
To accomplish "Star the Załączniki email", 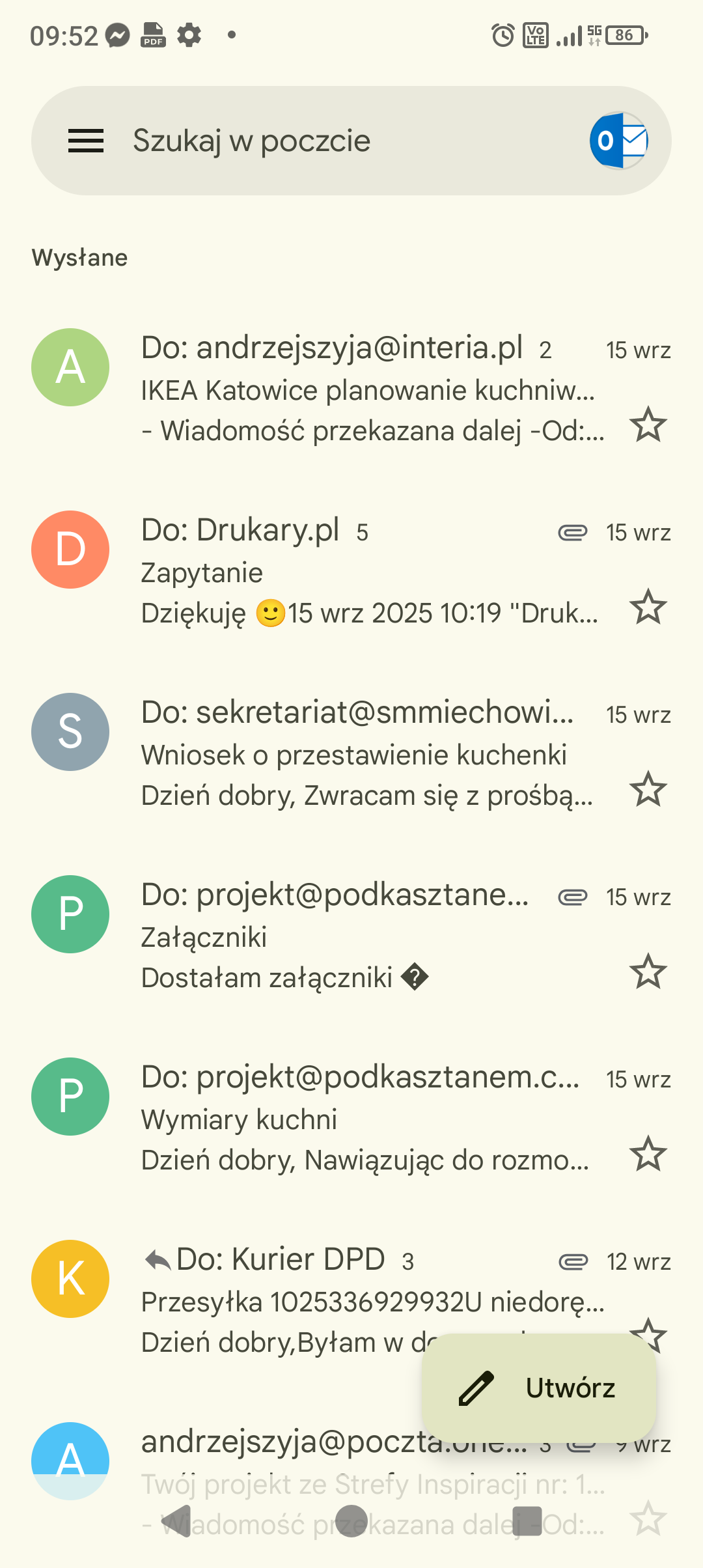I will click(648, 972).
